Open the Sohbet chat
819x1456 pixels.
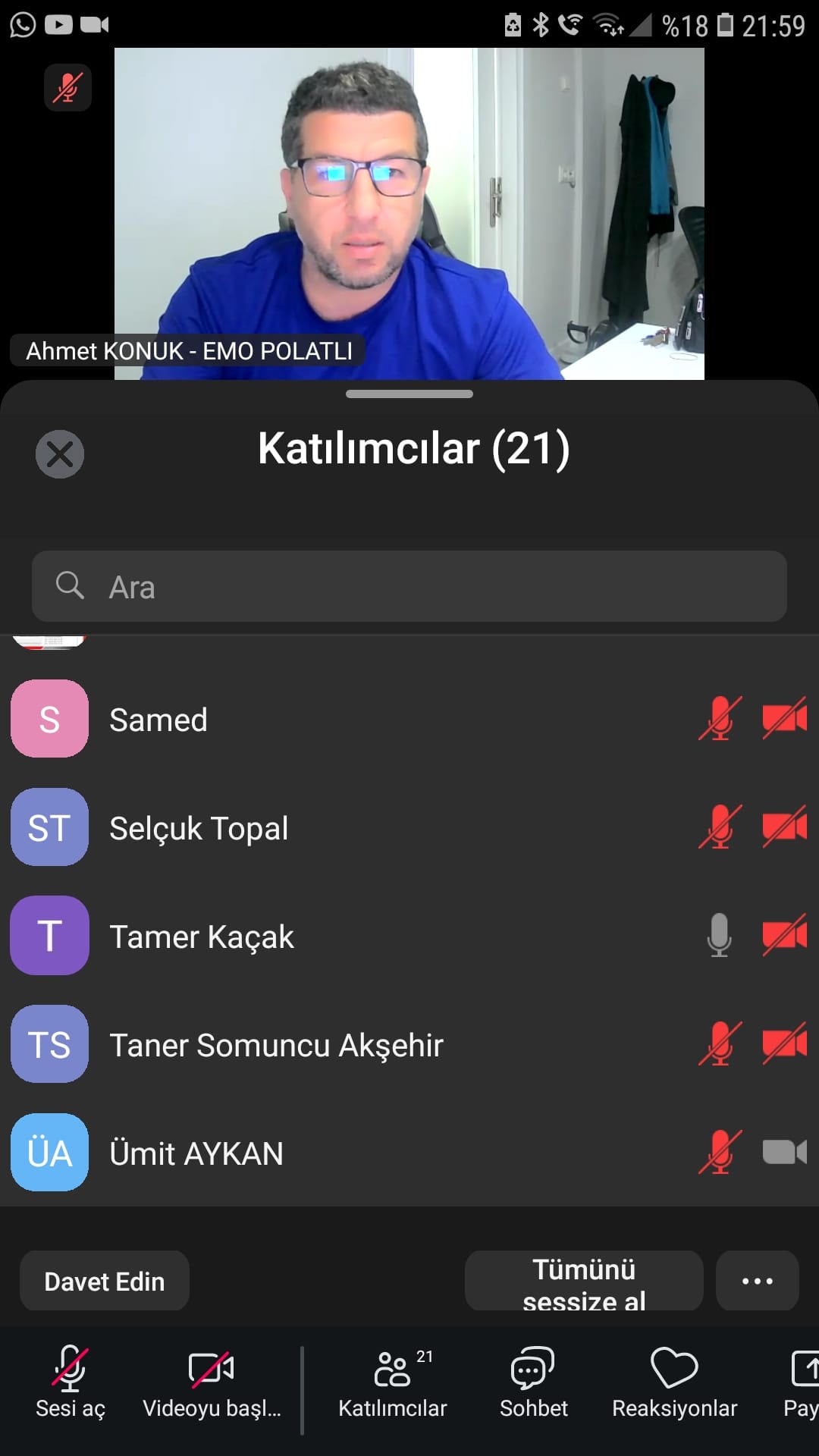533,1382
